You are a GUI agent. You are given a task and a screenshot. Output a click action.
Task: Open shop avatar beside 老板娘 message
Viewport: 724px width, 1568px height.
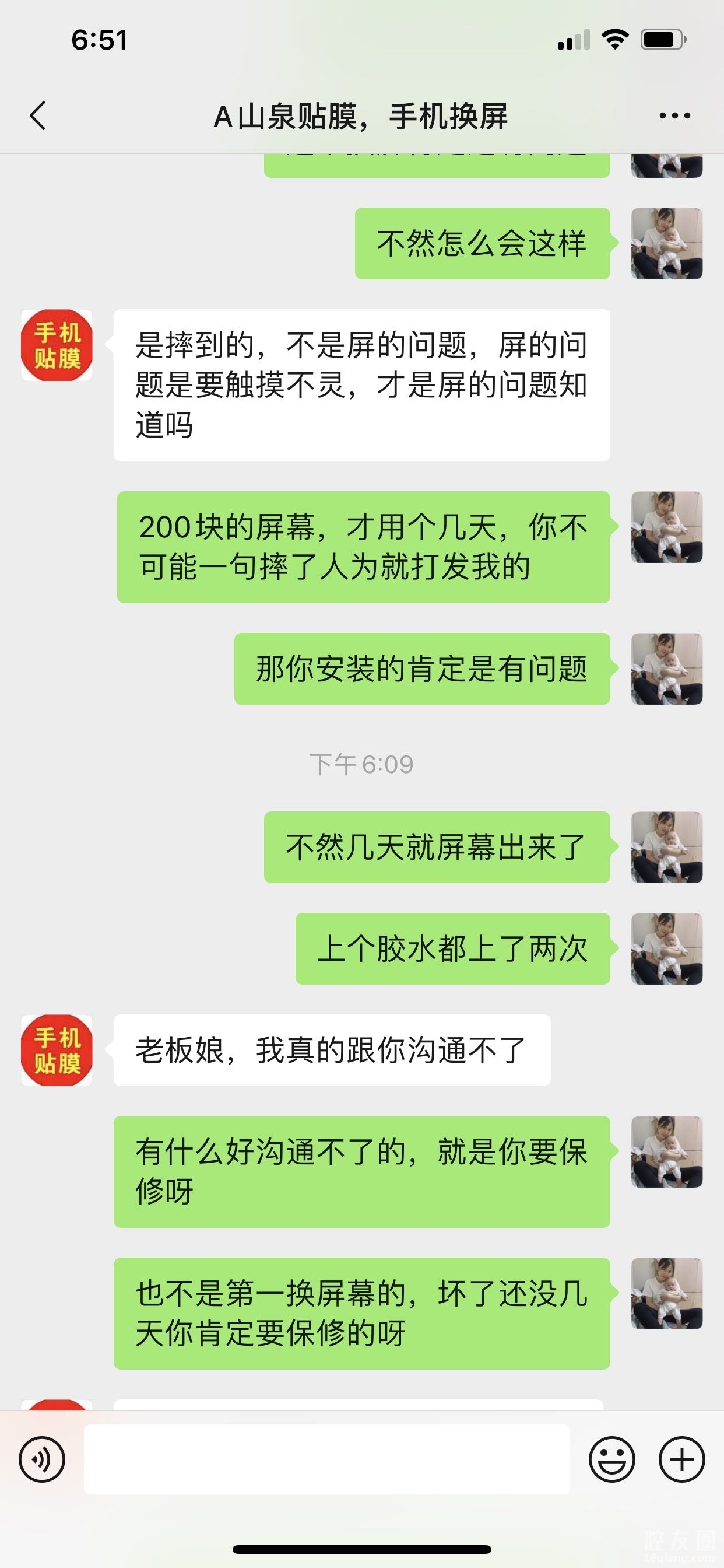[57, 1050]
